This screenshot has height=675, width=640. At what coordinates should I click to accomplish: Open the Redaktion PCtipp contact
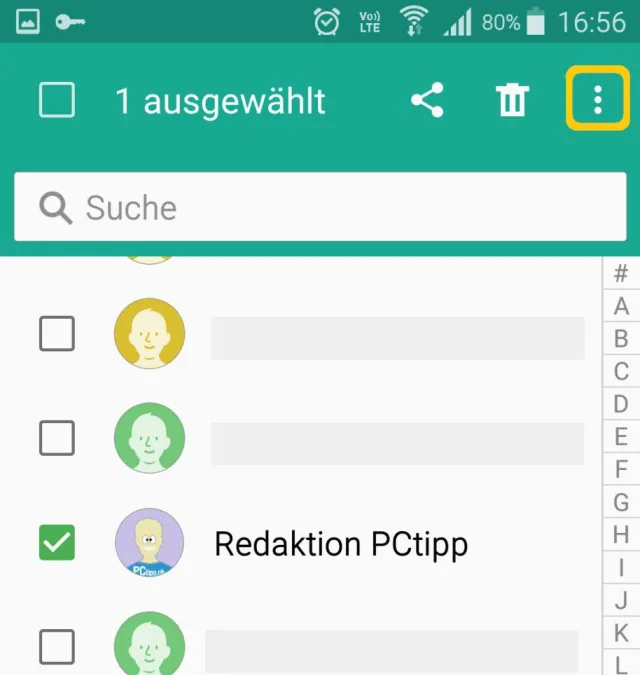click(341, 544)
